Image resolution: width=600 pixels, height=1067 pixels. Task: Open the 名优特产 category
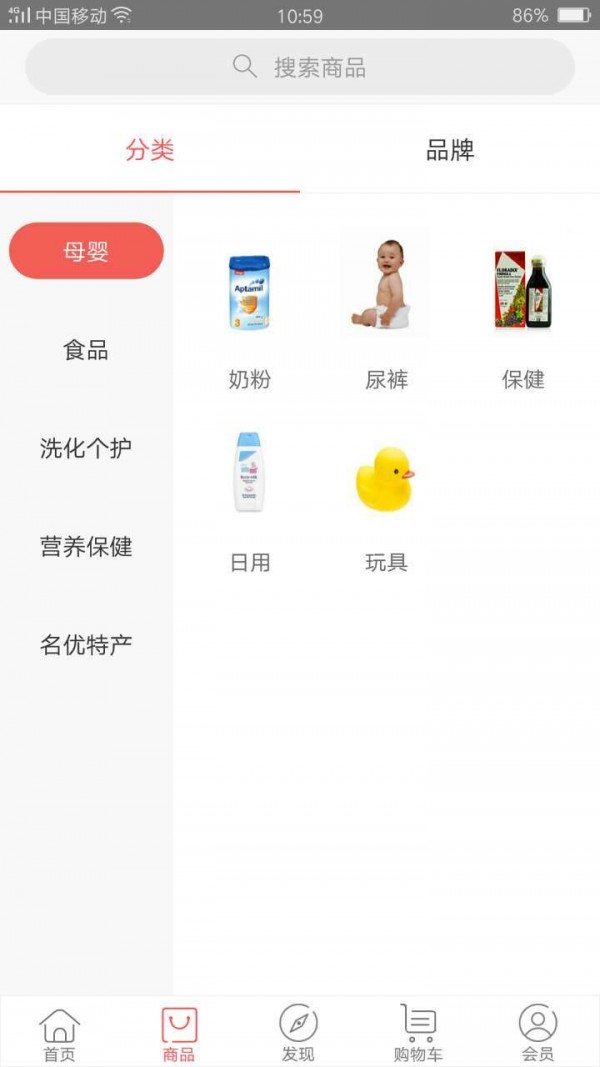86,645
